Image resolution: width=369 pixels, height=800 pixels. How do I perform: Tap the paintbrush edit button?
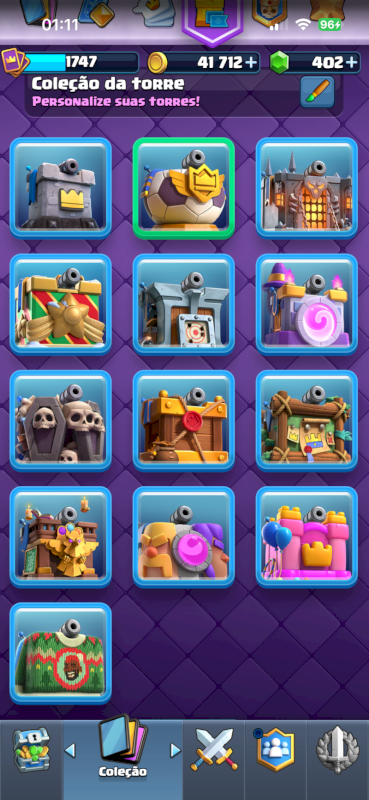[x=317, y=92]
